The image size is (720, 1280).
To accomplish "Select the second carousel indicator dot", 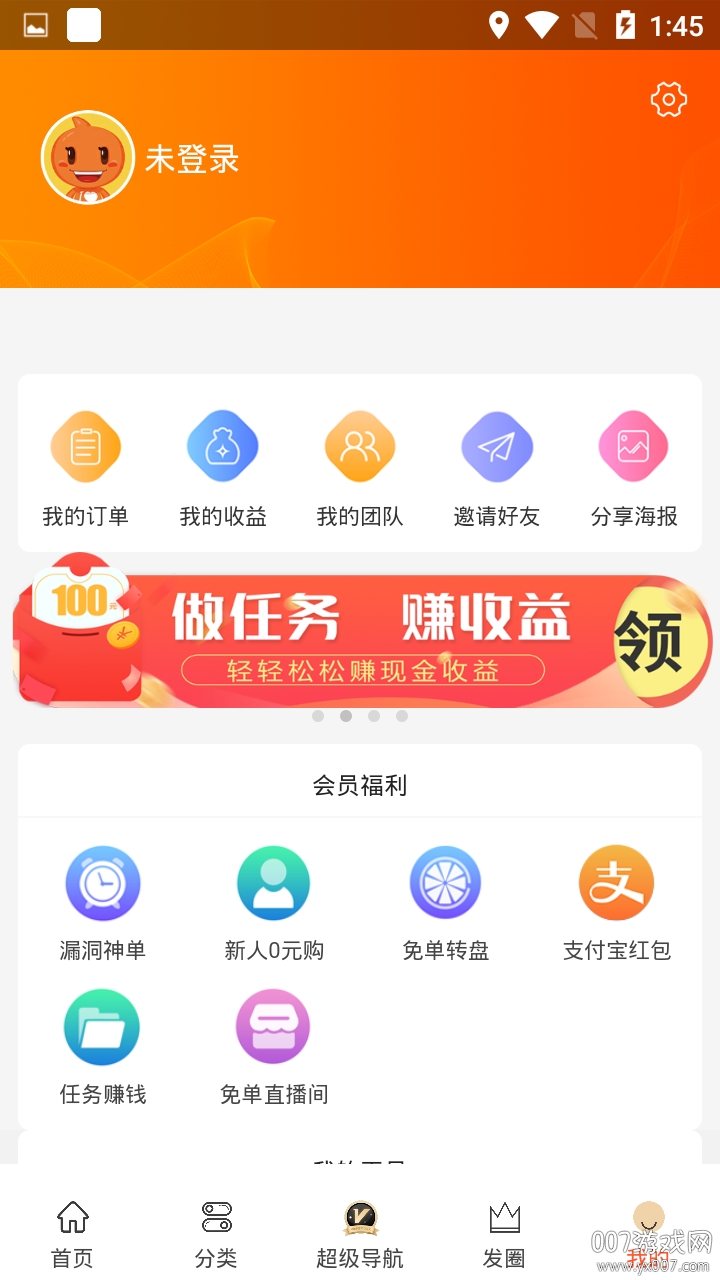I will pos(346,716).
